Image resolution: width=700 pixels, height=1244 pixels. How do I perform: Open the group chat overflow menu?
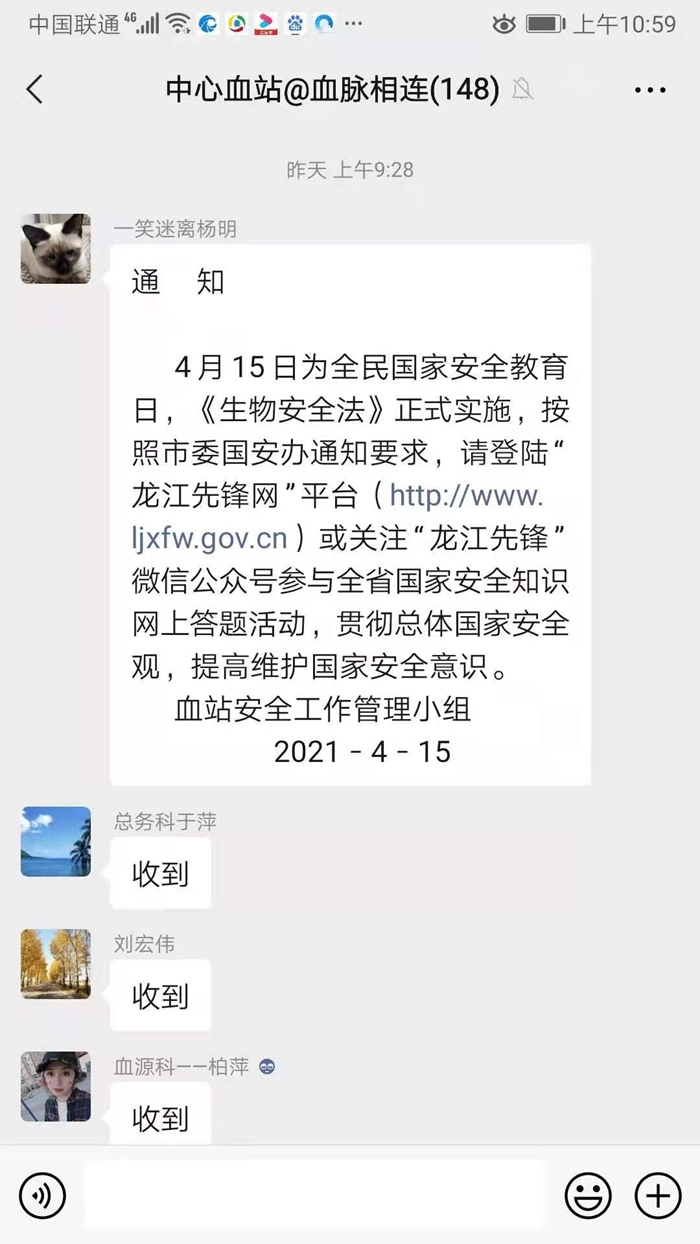(x=650, y=90)
